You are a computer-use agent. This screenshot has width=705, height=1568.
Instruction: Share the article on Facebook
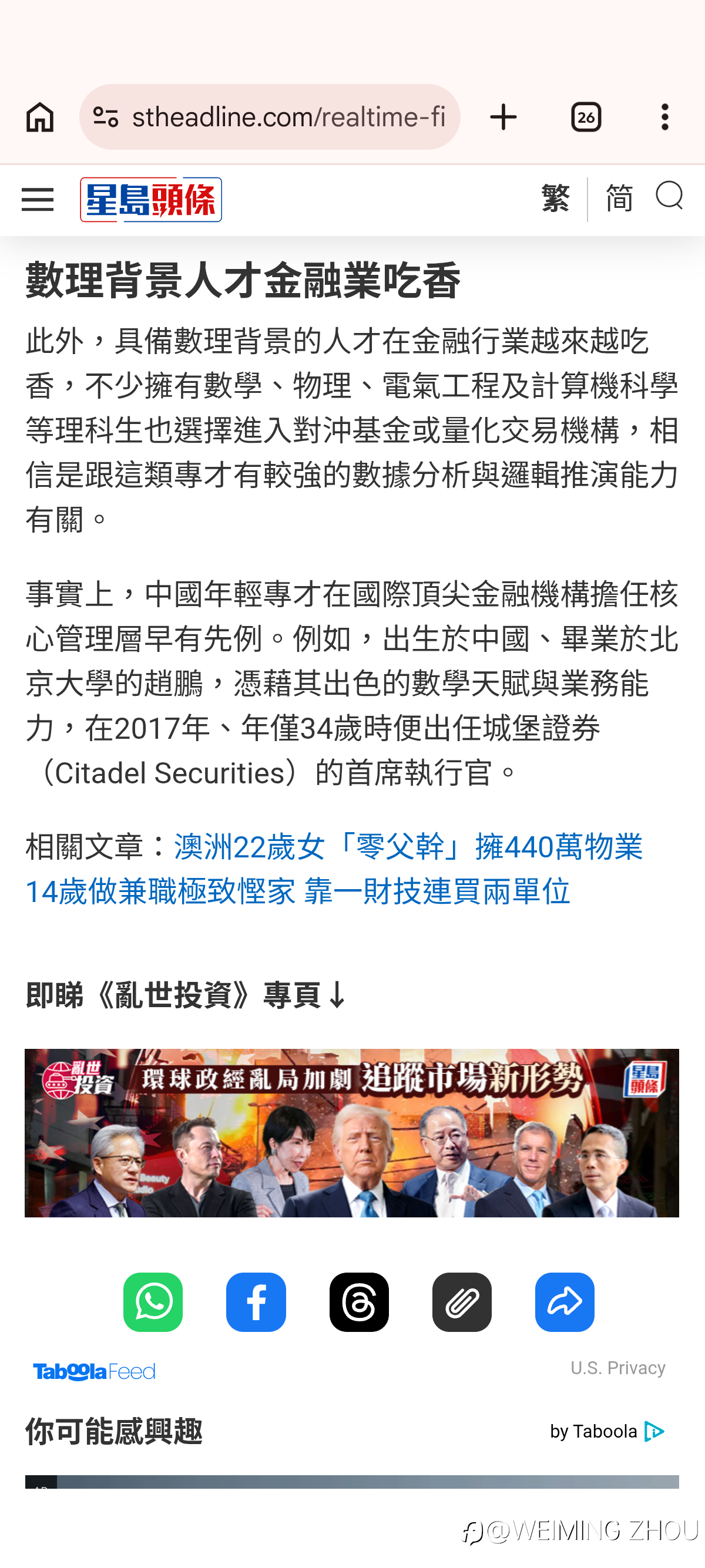(256, 1301)
